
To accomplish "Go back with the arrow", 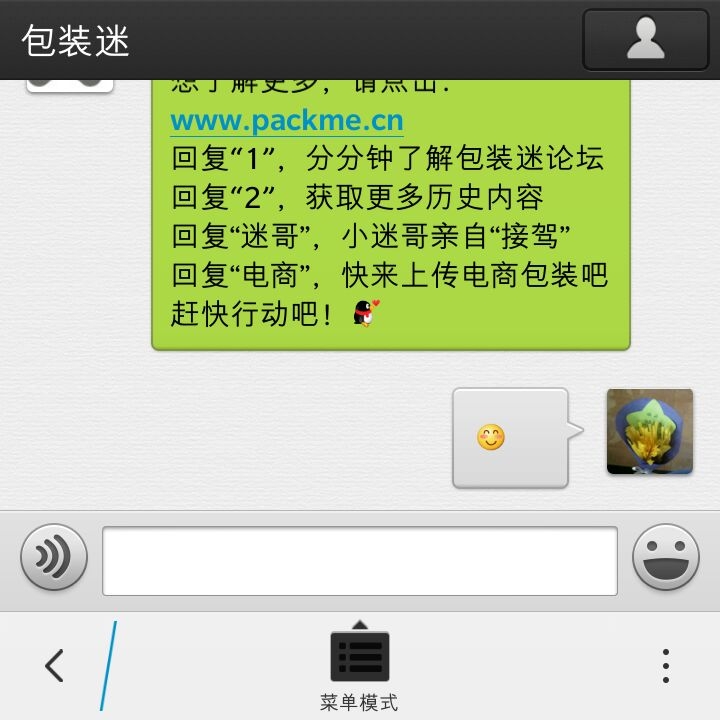I will coord(54,665).
